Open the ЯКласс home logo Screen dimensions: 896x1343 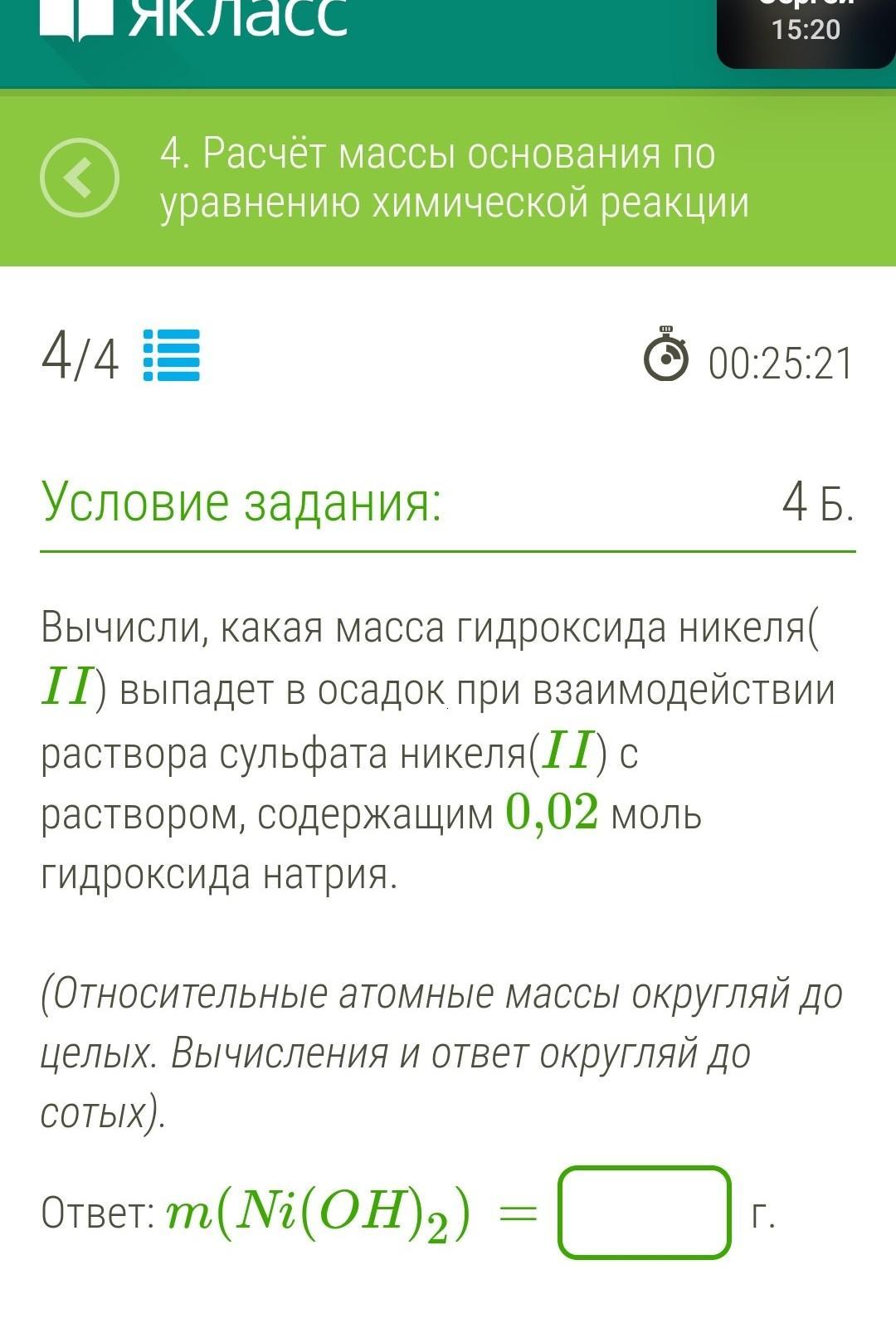[195, 20]
